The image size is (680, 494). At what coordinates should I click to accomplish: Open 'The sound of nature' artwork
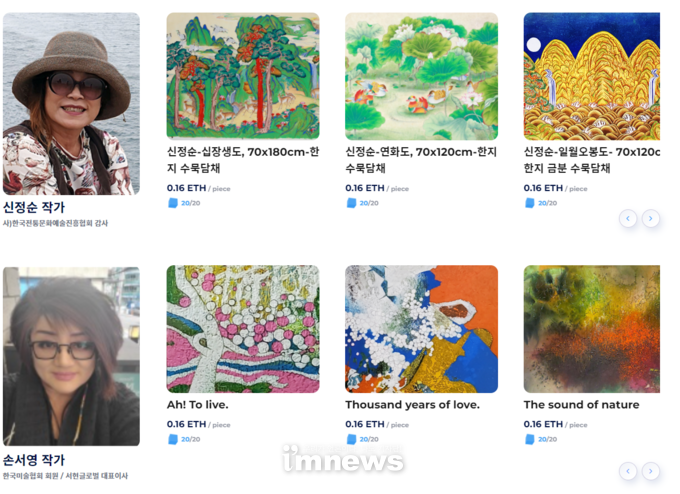click(x=591, y=329)
